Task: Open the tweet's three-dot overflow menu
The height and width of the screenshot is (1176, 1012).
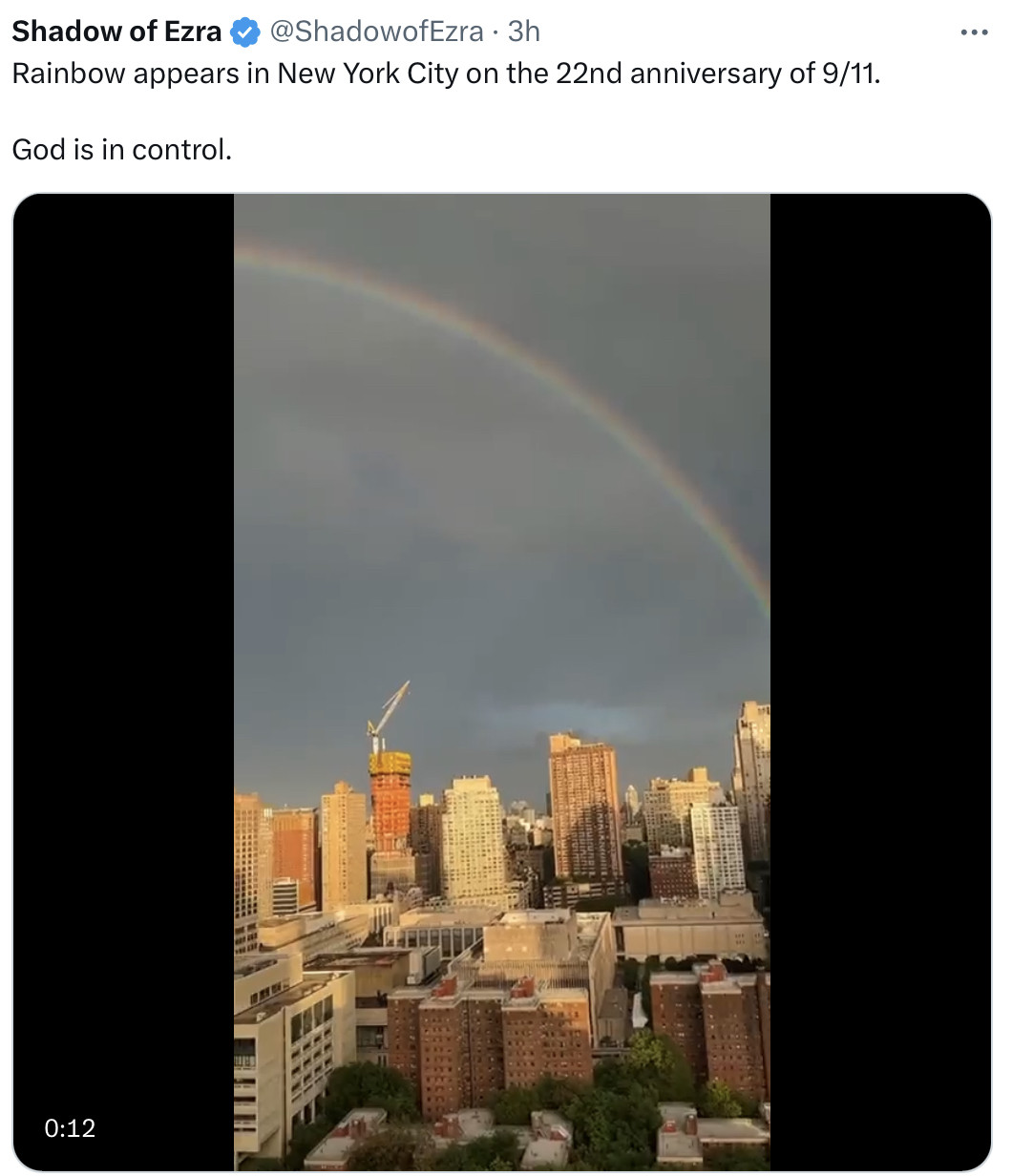Action: click(x=974, y=32)
